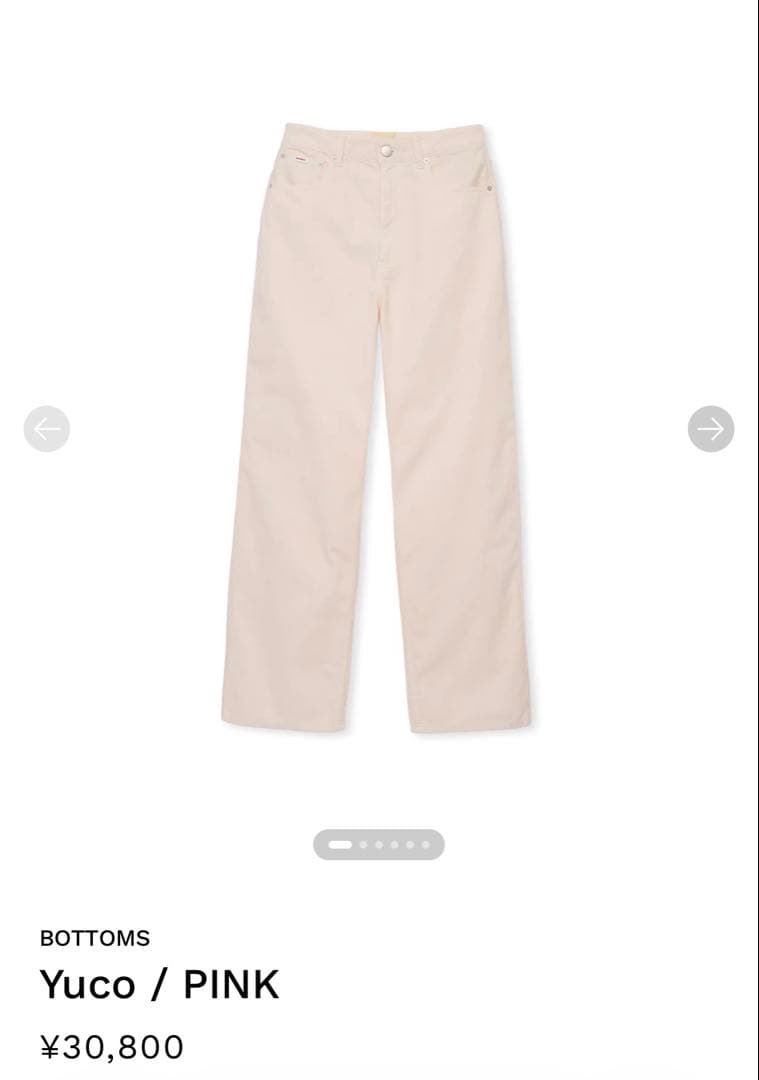Click the circular next-arrow background
The image size is (759, 1080).
[711, 428]
